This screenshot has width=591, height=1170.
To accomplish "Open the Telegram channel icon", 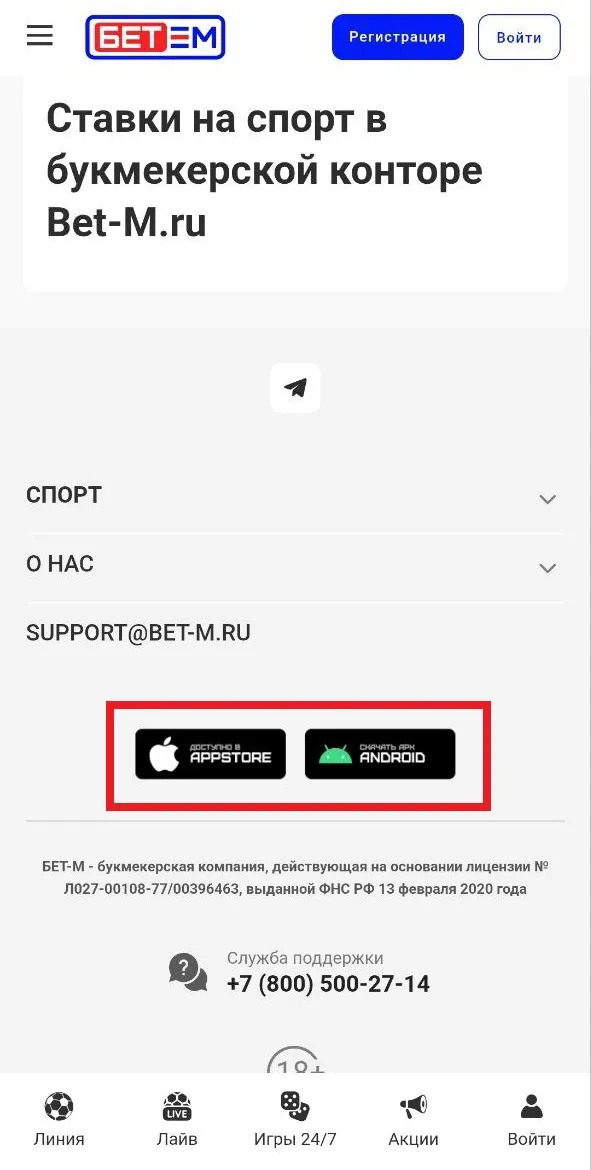I will [296, 387].
